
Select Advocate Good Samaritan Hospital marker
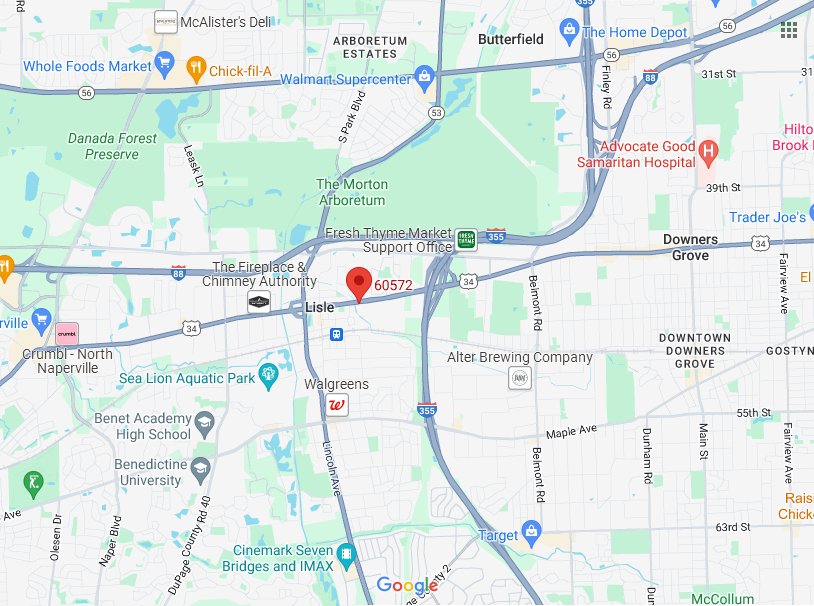coord(709,153)
